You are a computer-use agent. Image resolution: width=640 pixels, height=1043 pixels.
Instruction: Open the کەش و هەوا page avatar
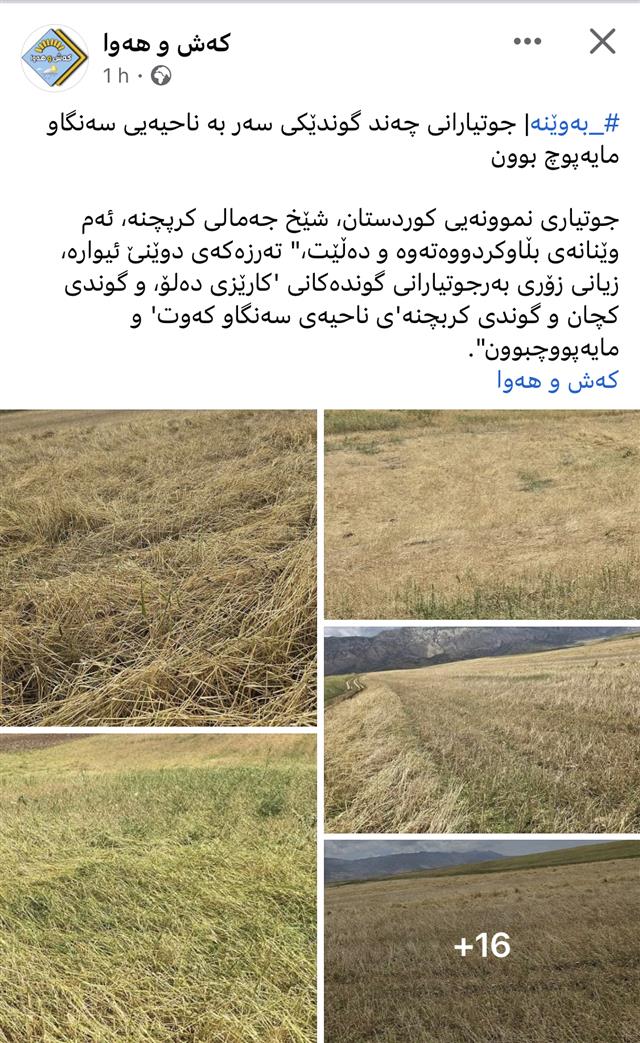(x=54, y=58)
